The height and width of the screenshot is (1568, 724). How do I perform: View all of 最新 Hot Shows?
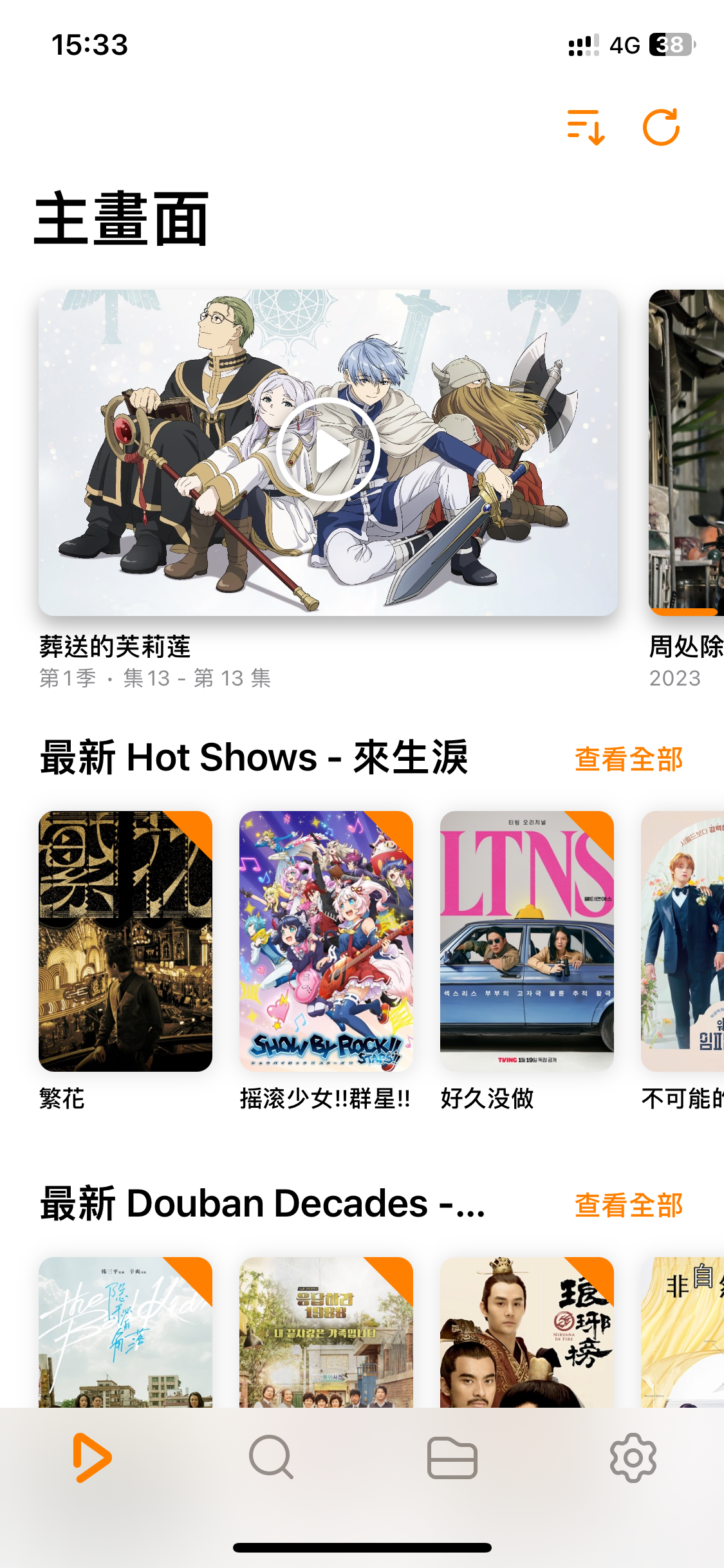[x=628, y=759]
